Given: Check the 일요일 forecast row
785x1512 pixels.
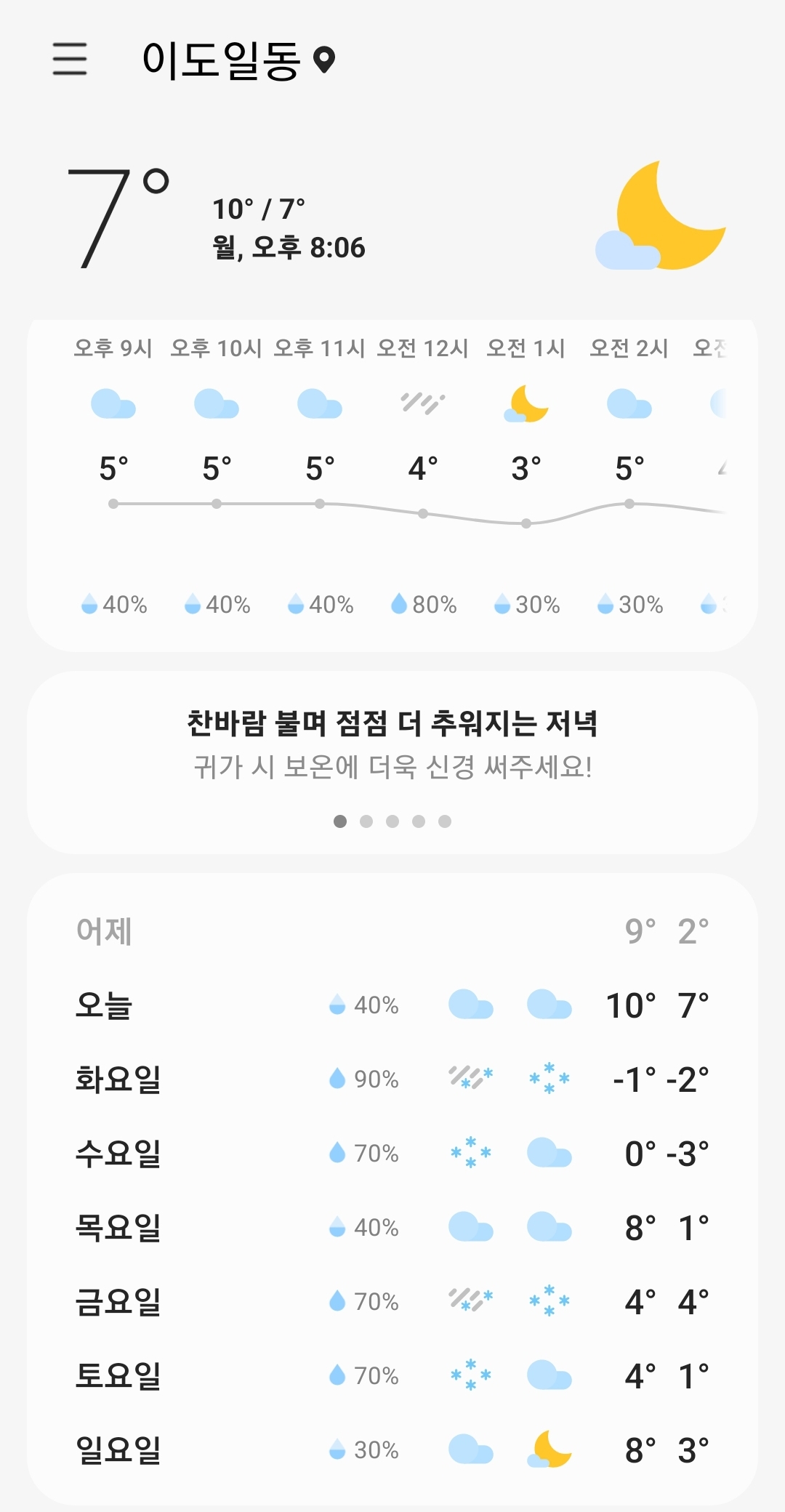Looking at the screenshot, I should click(392, 1450).
